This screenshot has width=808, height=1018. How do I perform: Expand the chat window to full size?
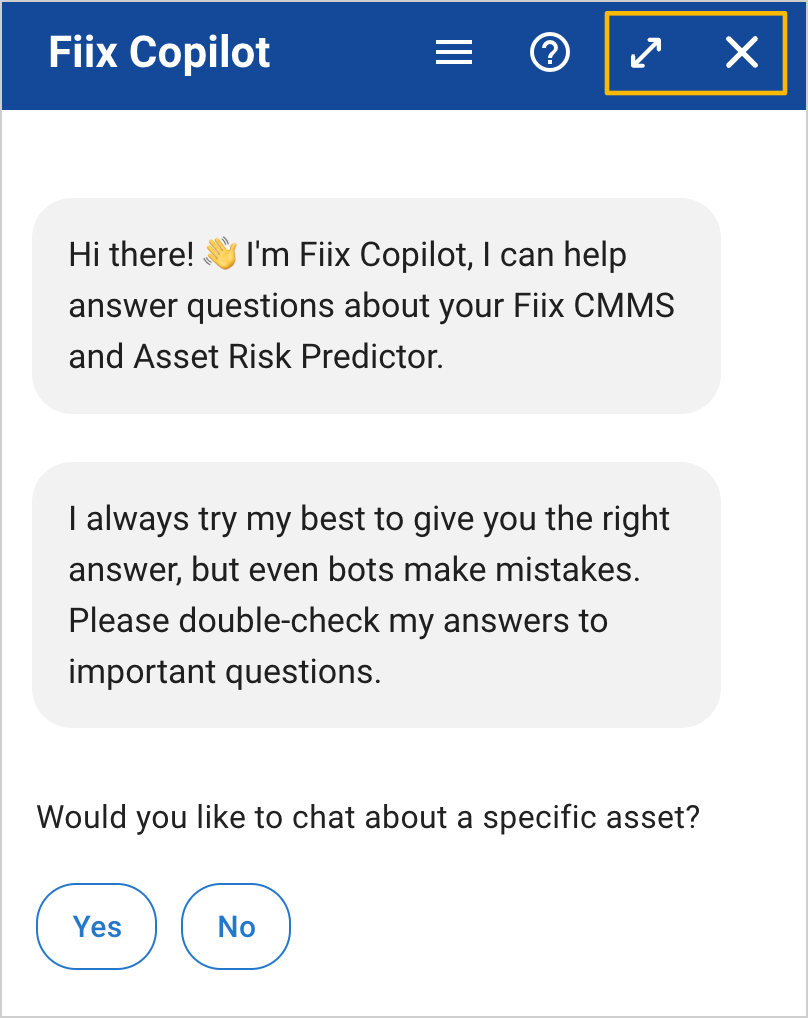coord(647,53)
